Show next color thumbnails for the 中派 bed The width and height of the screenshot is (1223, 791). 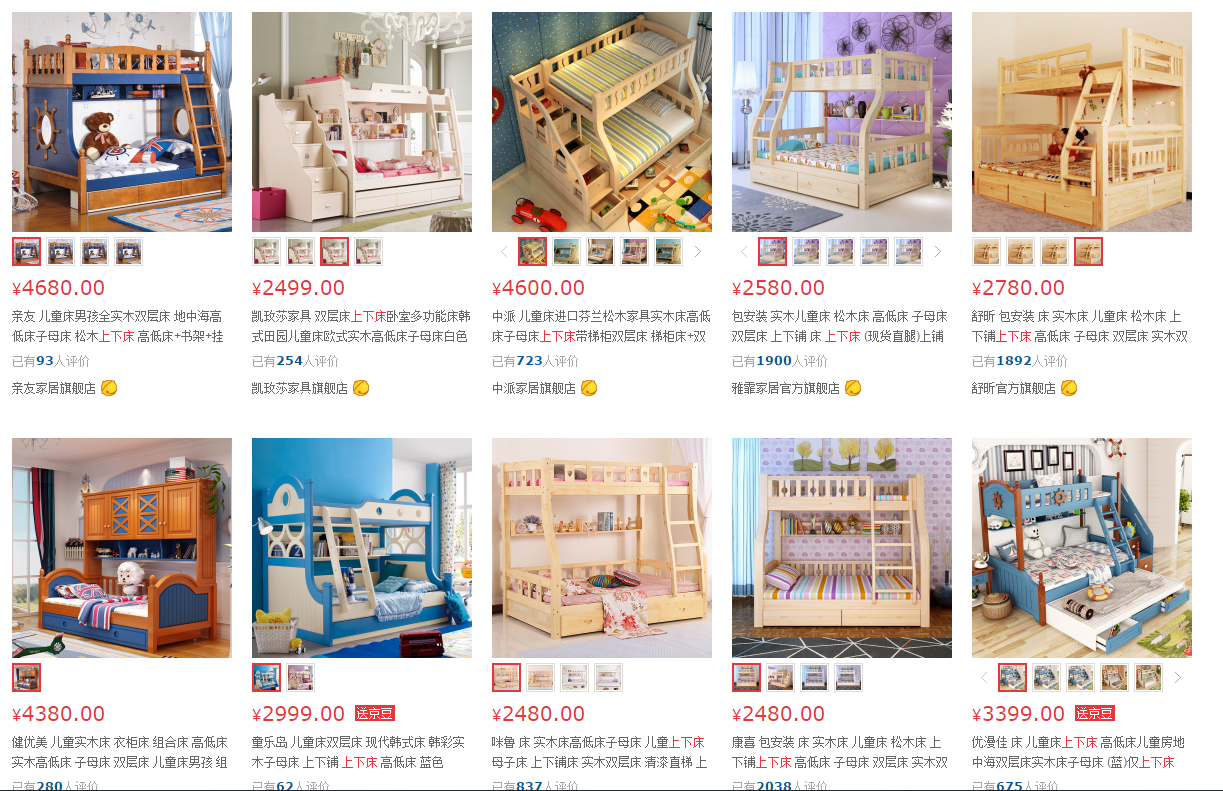tap(698, 252)
